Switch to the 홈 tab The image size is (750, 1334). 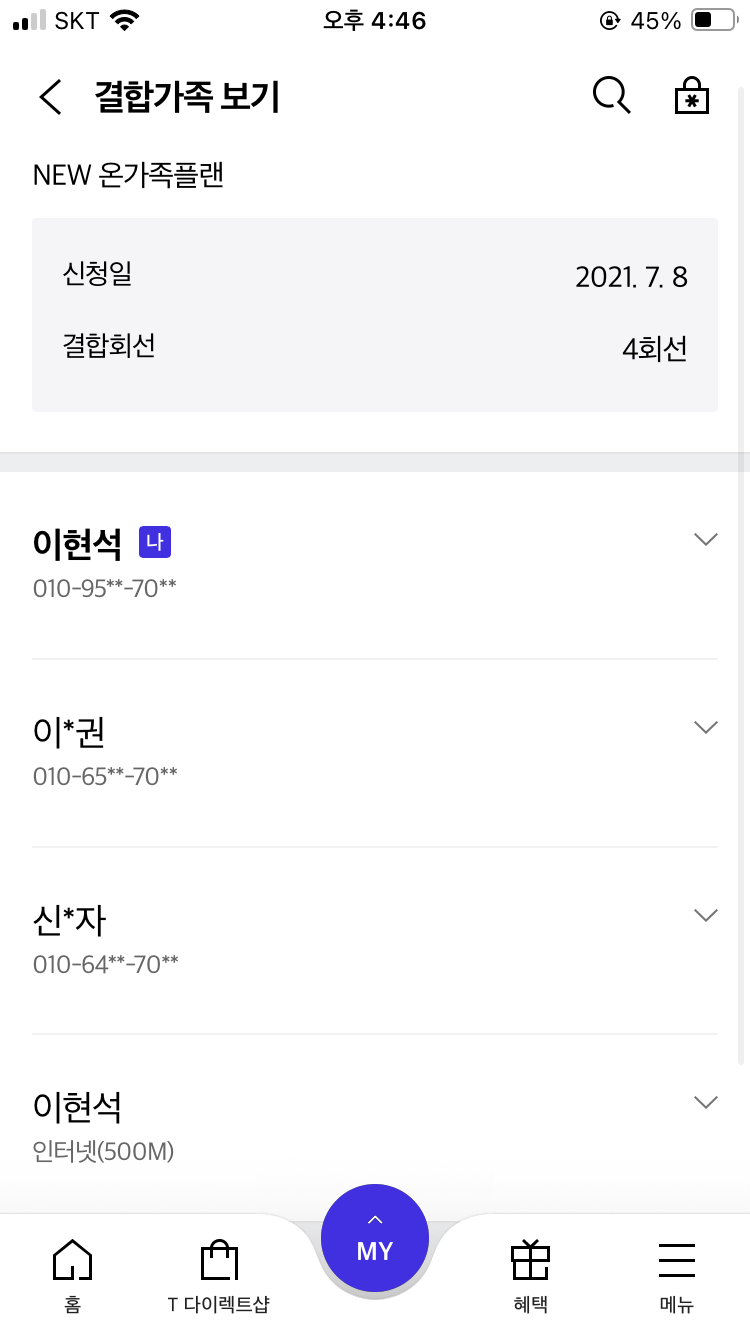[72, 1274]
